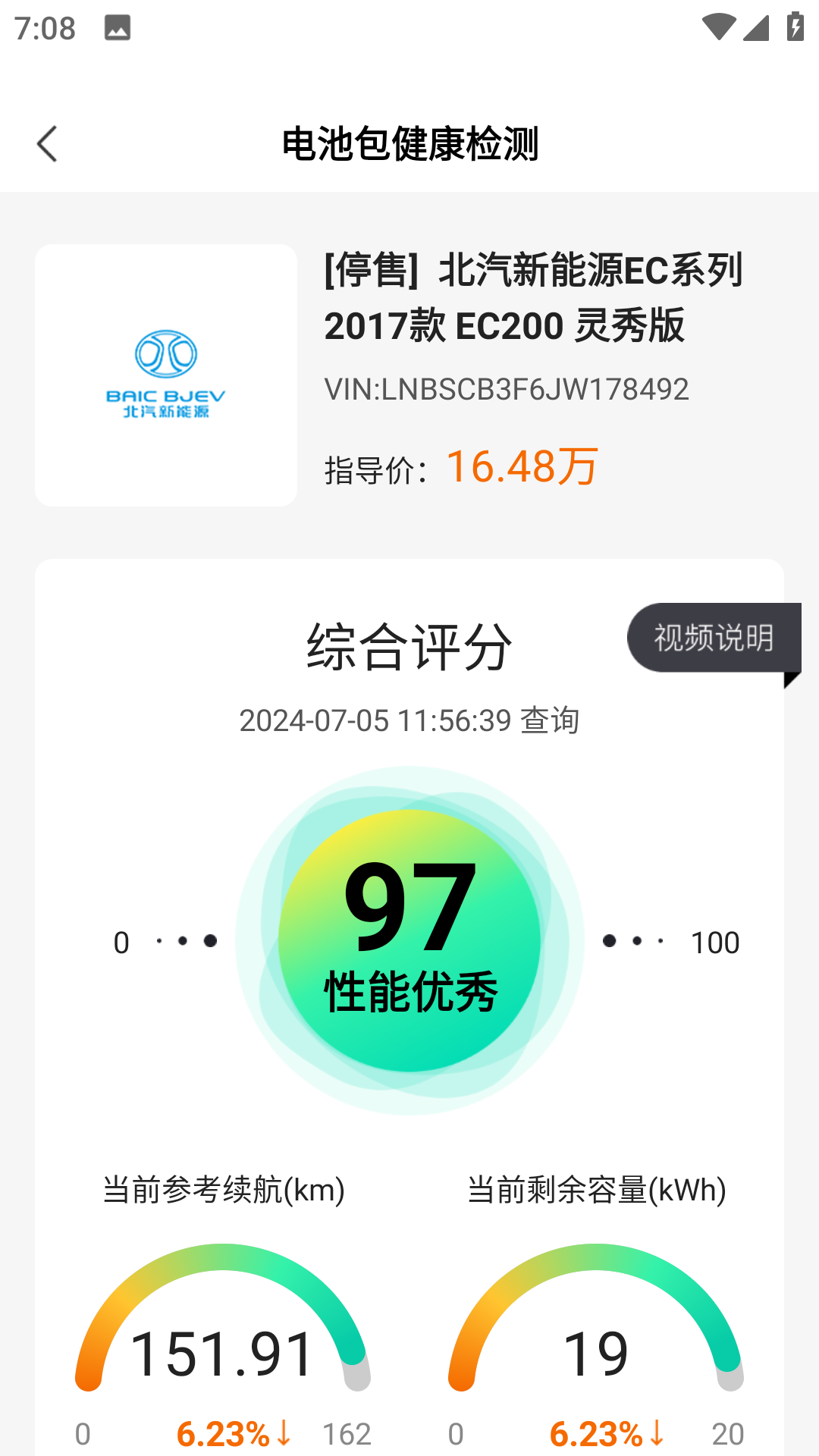
Task: Tap the cellular signal icon in status bar
Action: pyautogui.click(x=757, y=27)
